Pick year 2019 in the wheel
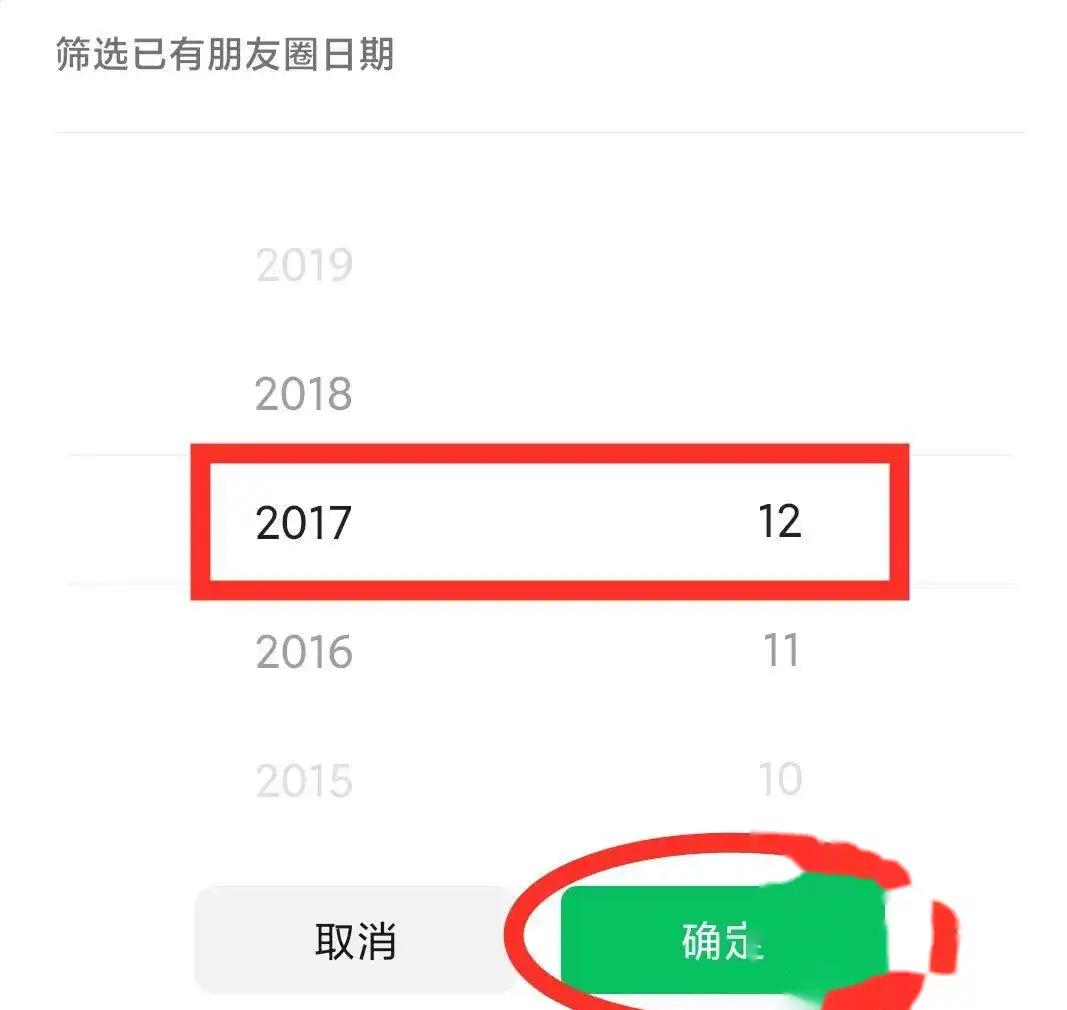 [x=304, y=266]
